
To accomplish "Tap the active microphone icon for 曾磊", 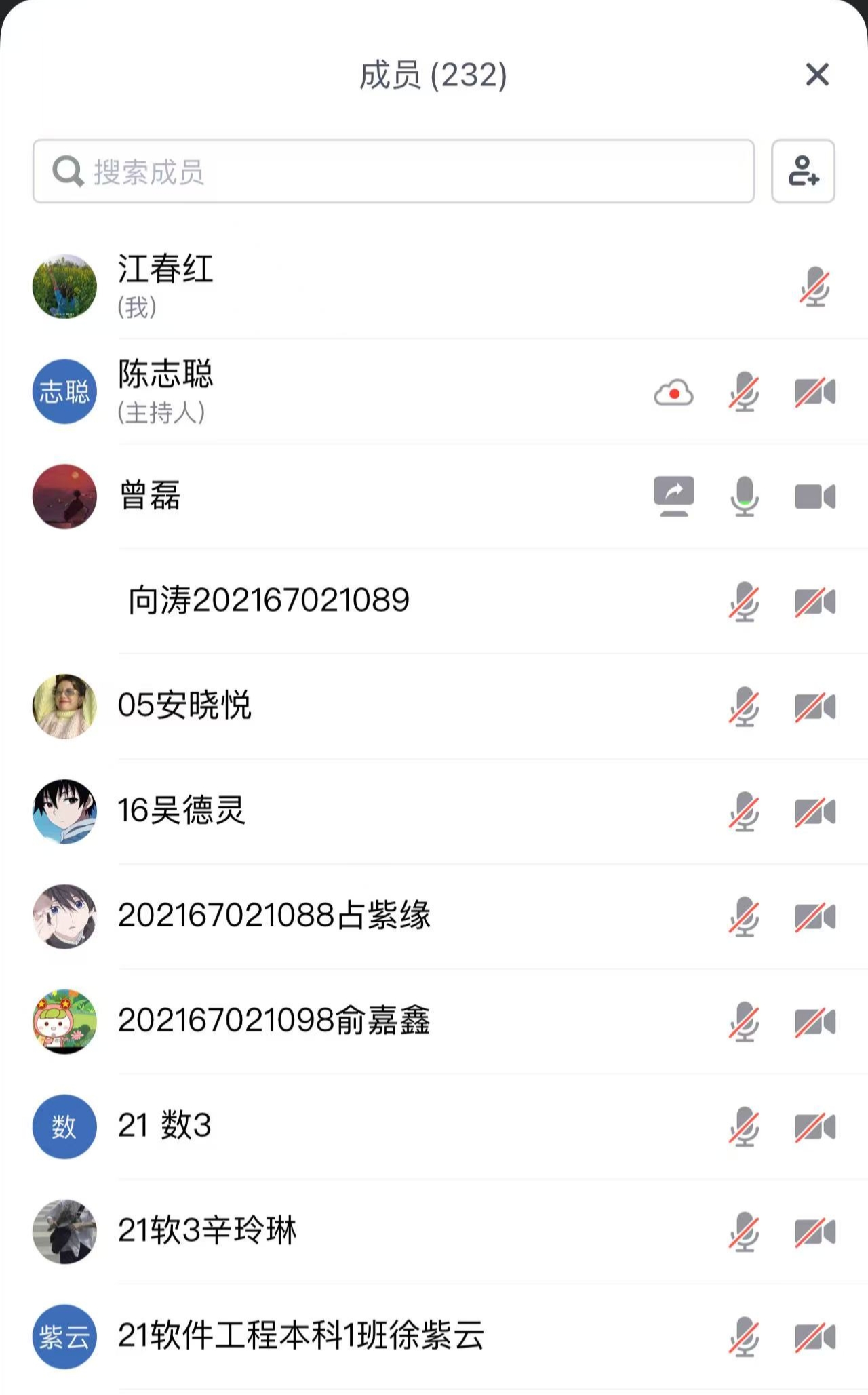I will coord(744,496).
